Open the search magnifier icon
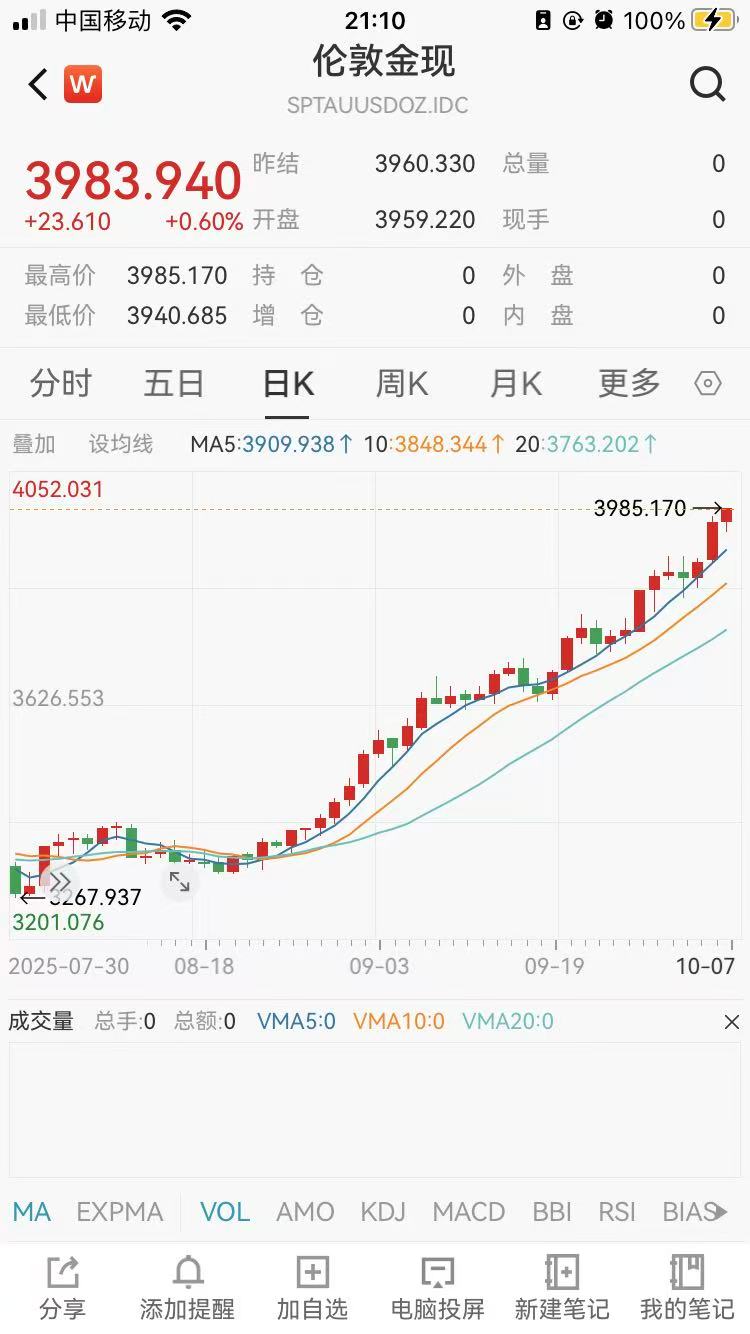 [x=707, y=85]
